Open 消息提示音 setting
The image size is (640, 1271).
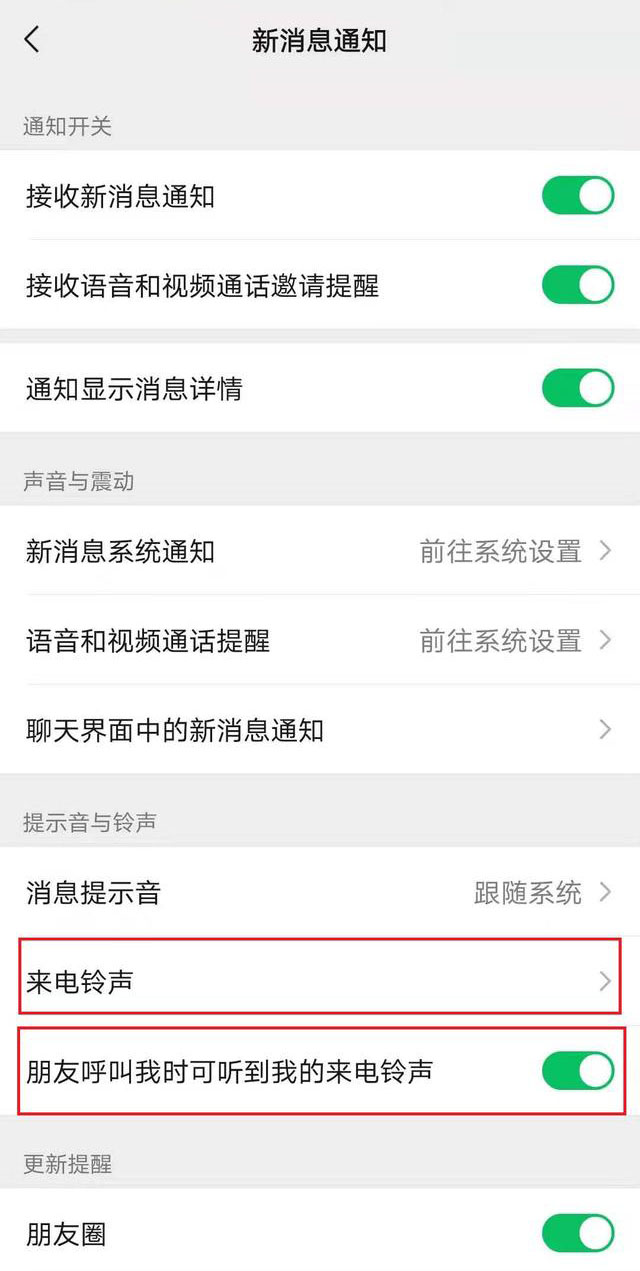tap(320, 892)
